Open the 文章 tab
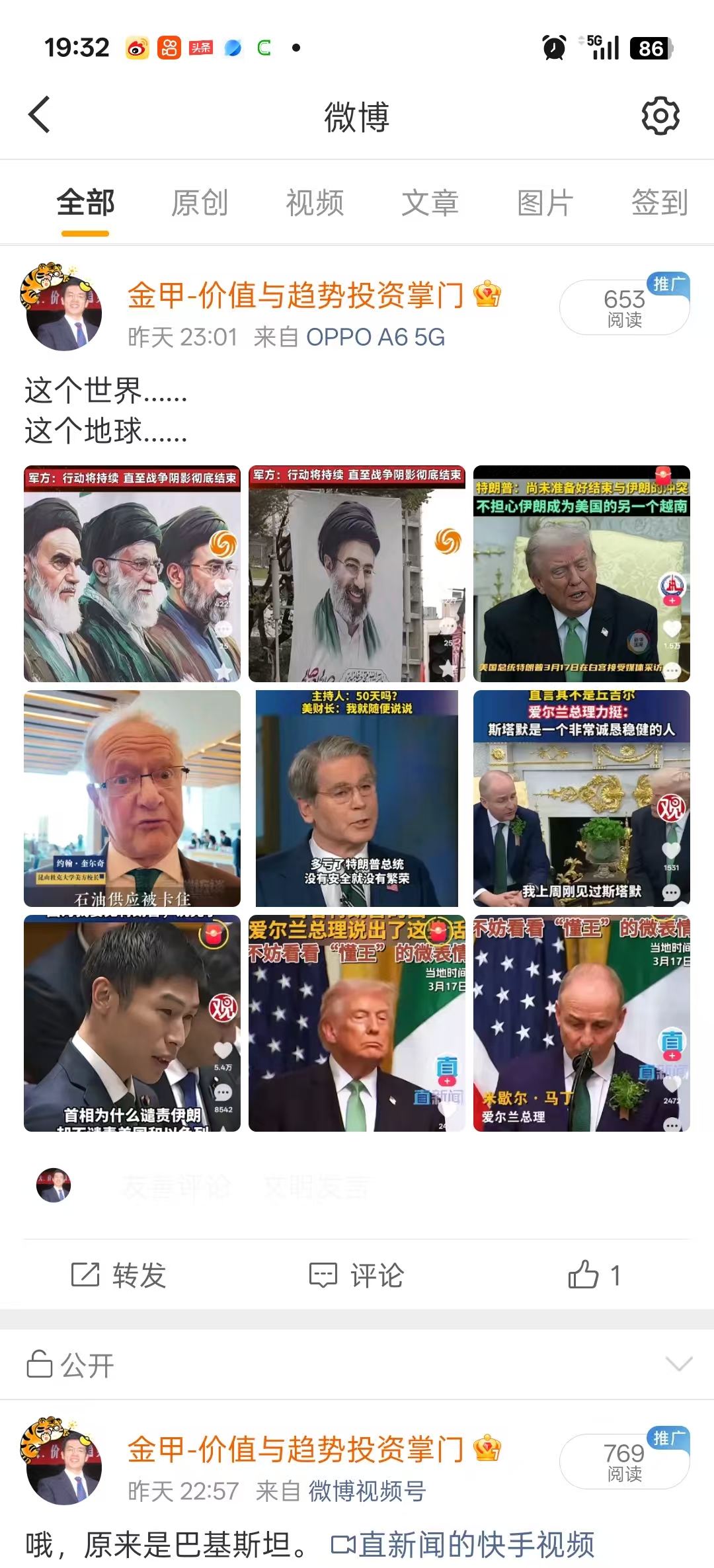Screen dimensions: 714x1568 430,202
